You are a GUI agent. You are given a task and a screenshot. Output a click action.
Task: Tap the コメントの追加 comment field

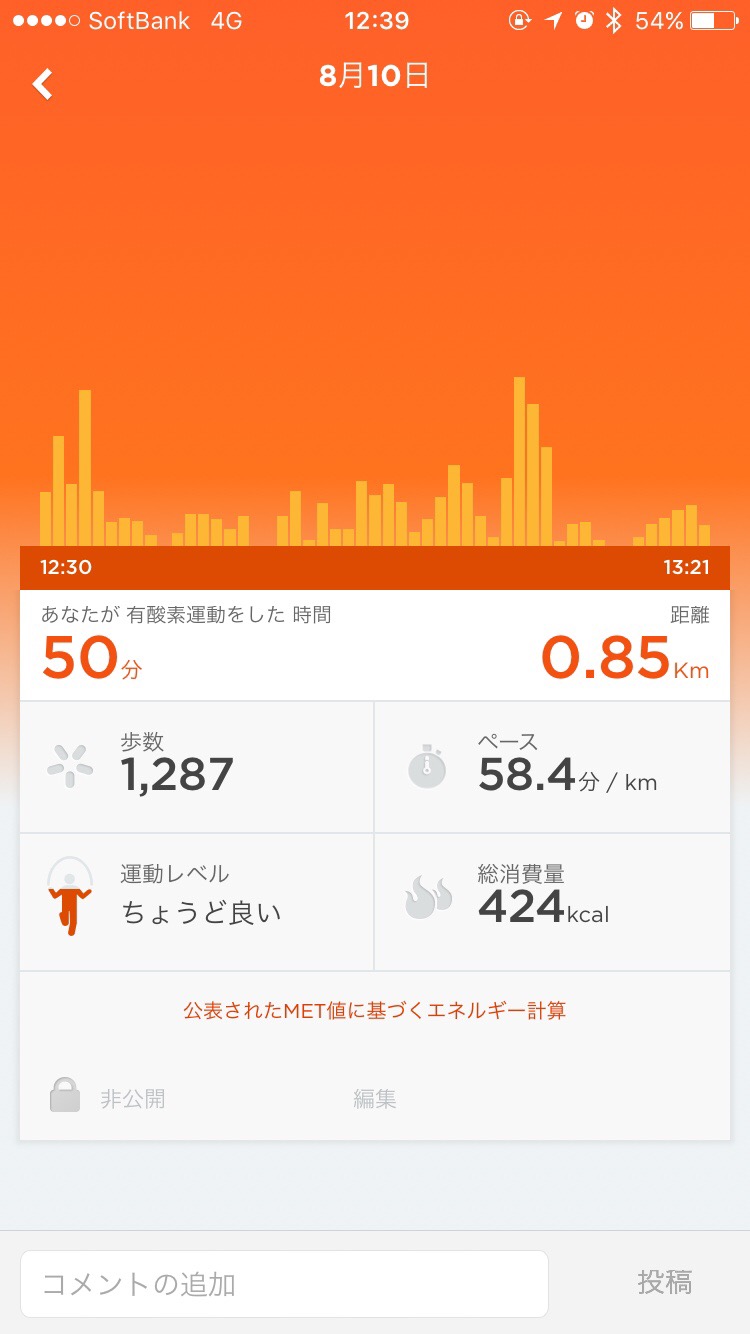click(284, 1283)
